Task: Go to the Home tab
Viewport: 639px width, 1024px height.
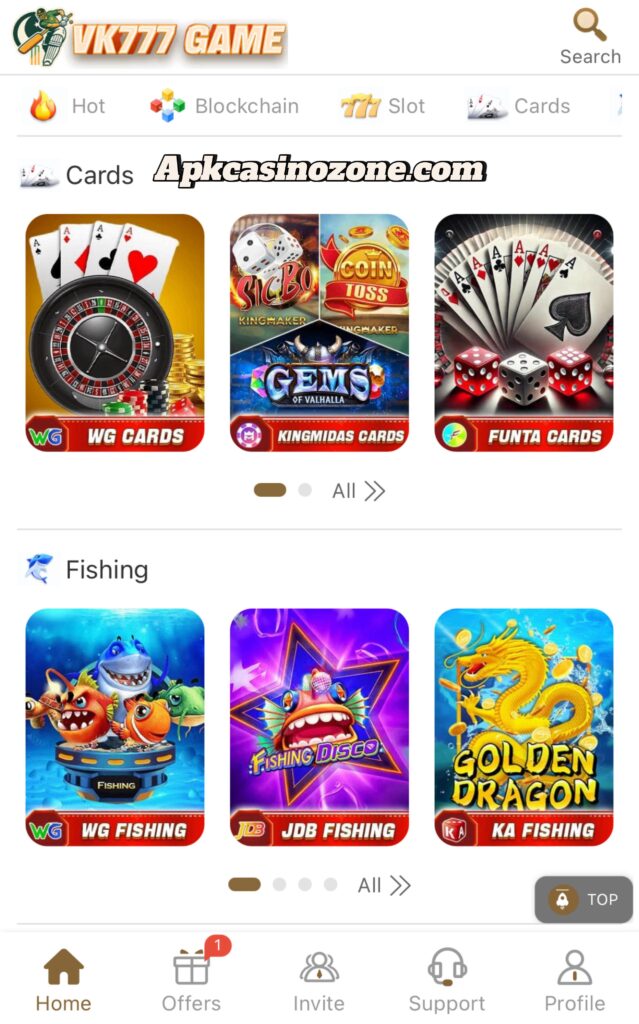Action: pyautogui.click(x=63, y=981)
